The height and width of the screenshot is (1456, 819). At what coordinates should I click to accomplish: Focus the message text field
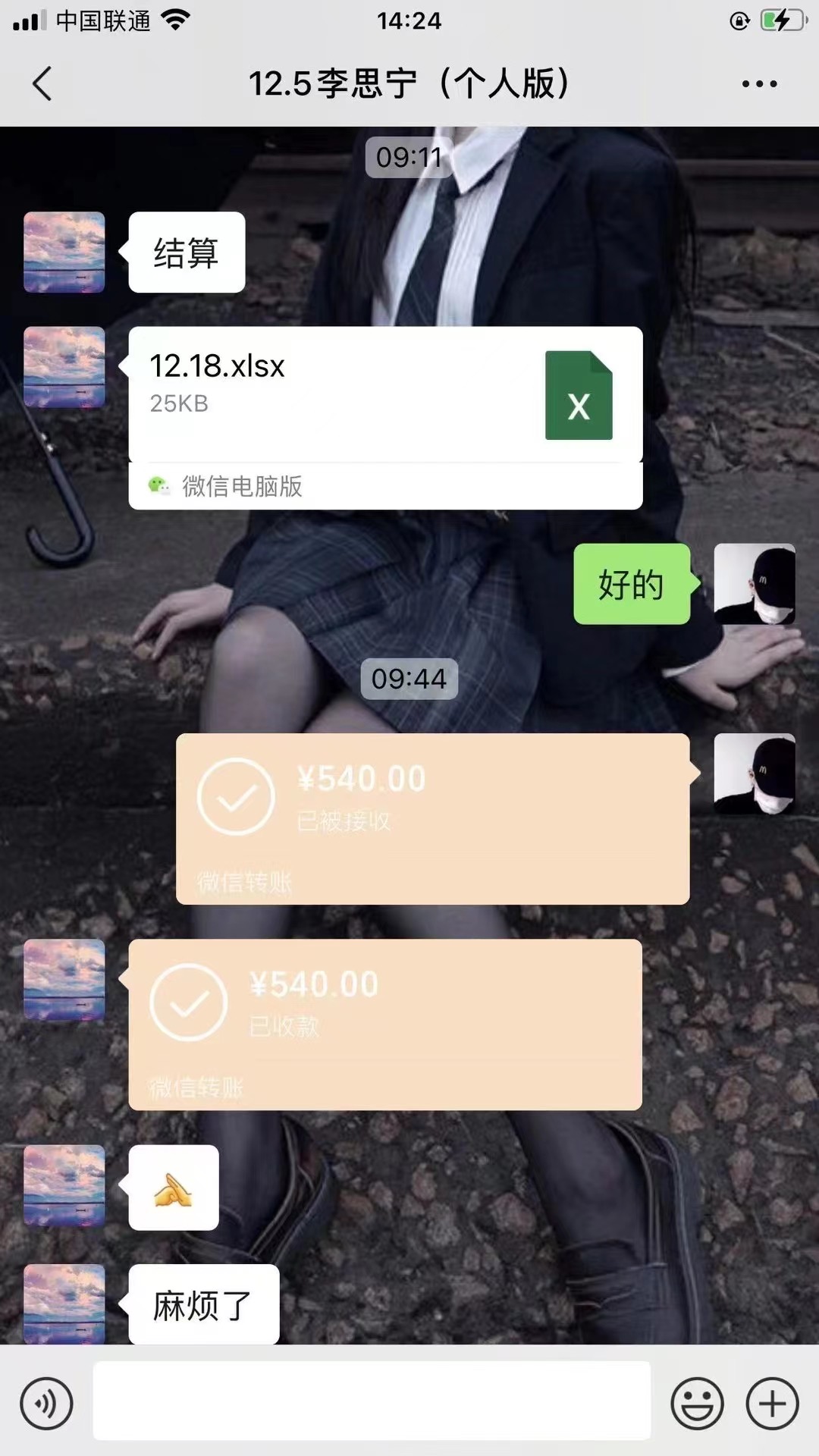point(372,1401)
